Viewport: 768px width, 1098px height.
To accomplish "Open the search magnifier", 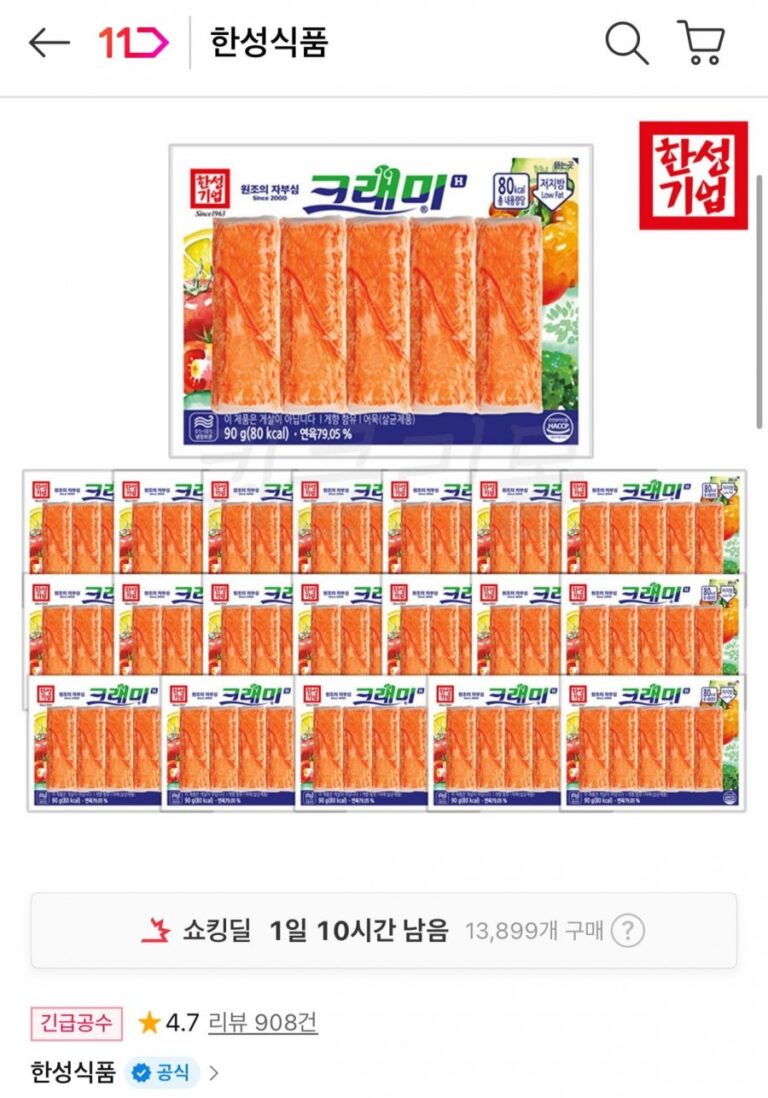I will (627, 43).
